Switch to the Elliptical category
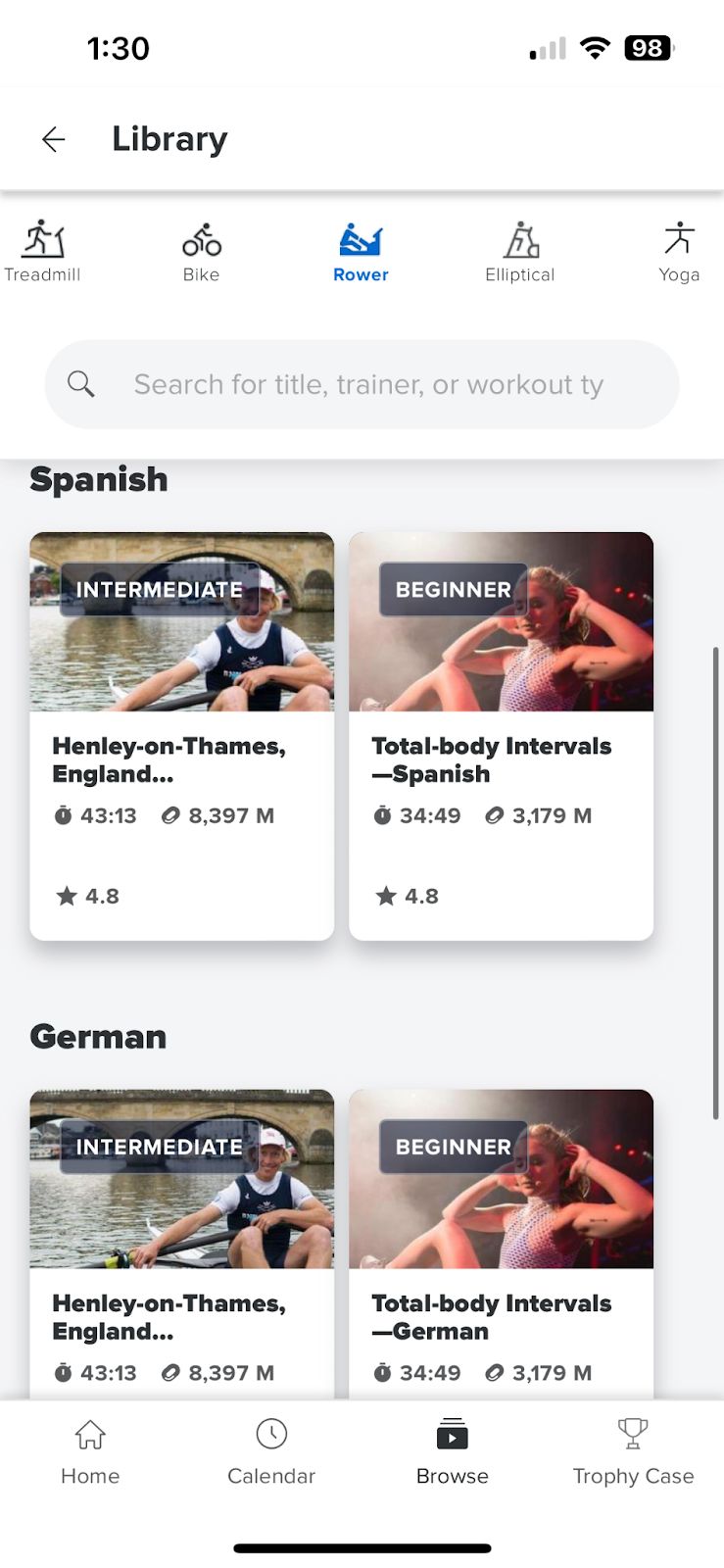Image resolution: width=724 pixels, height=1568 pixels. 519,252
